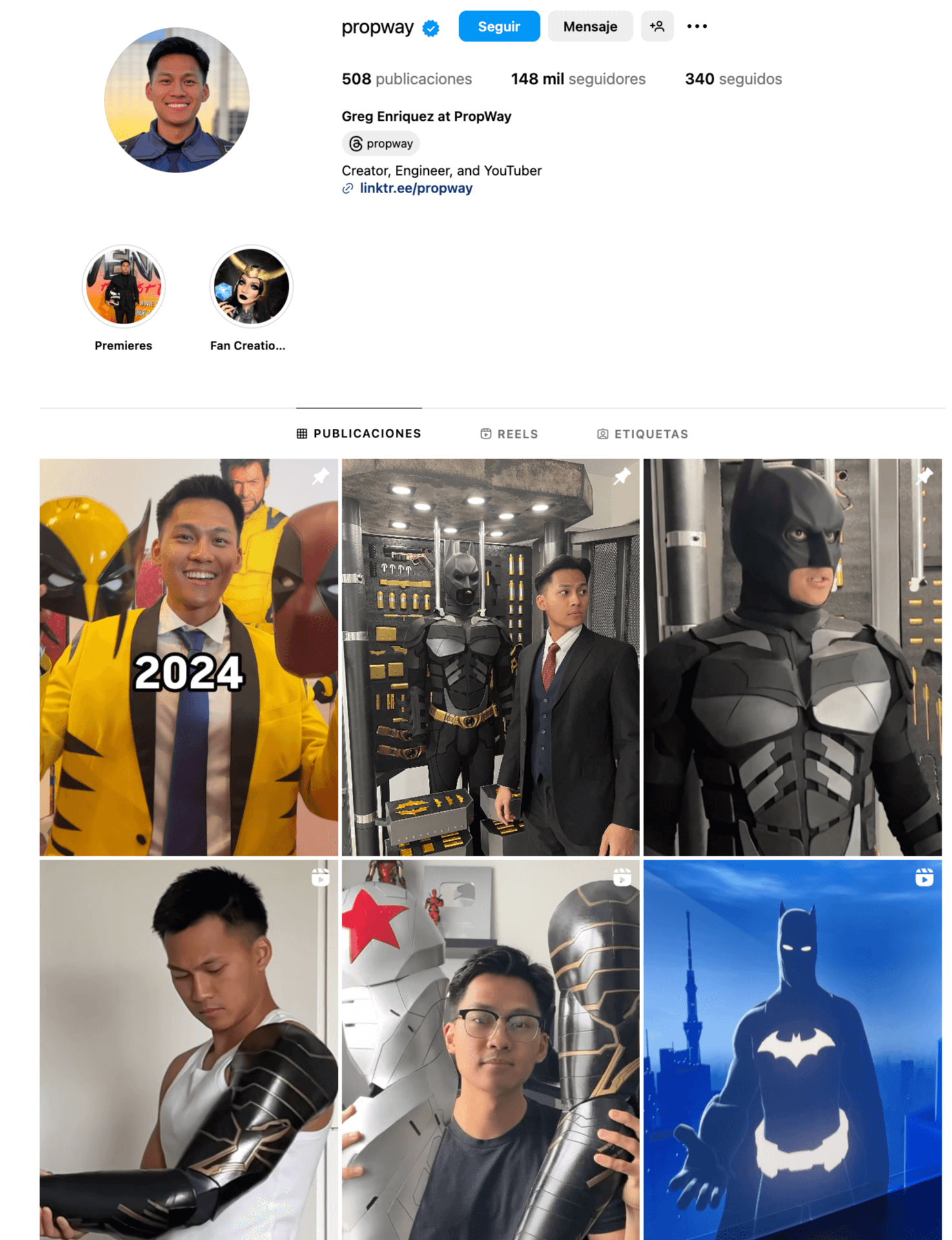The image size is (952, 1240).
Task: View the 340 seguidos list
Action: [x=733, y=79]
